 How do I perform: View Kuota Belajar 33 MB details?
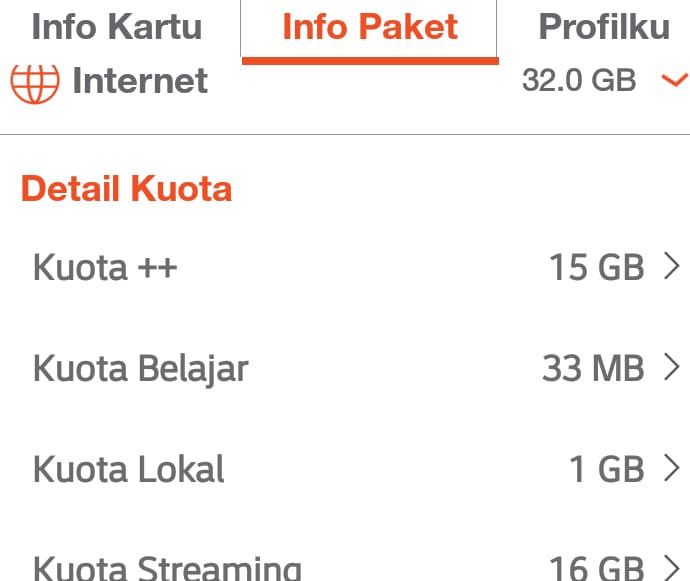pos(345,369)
